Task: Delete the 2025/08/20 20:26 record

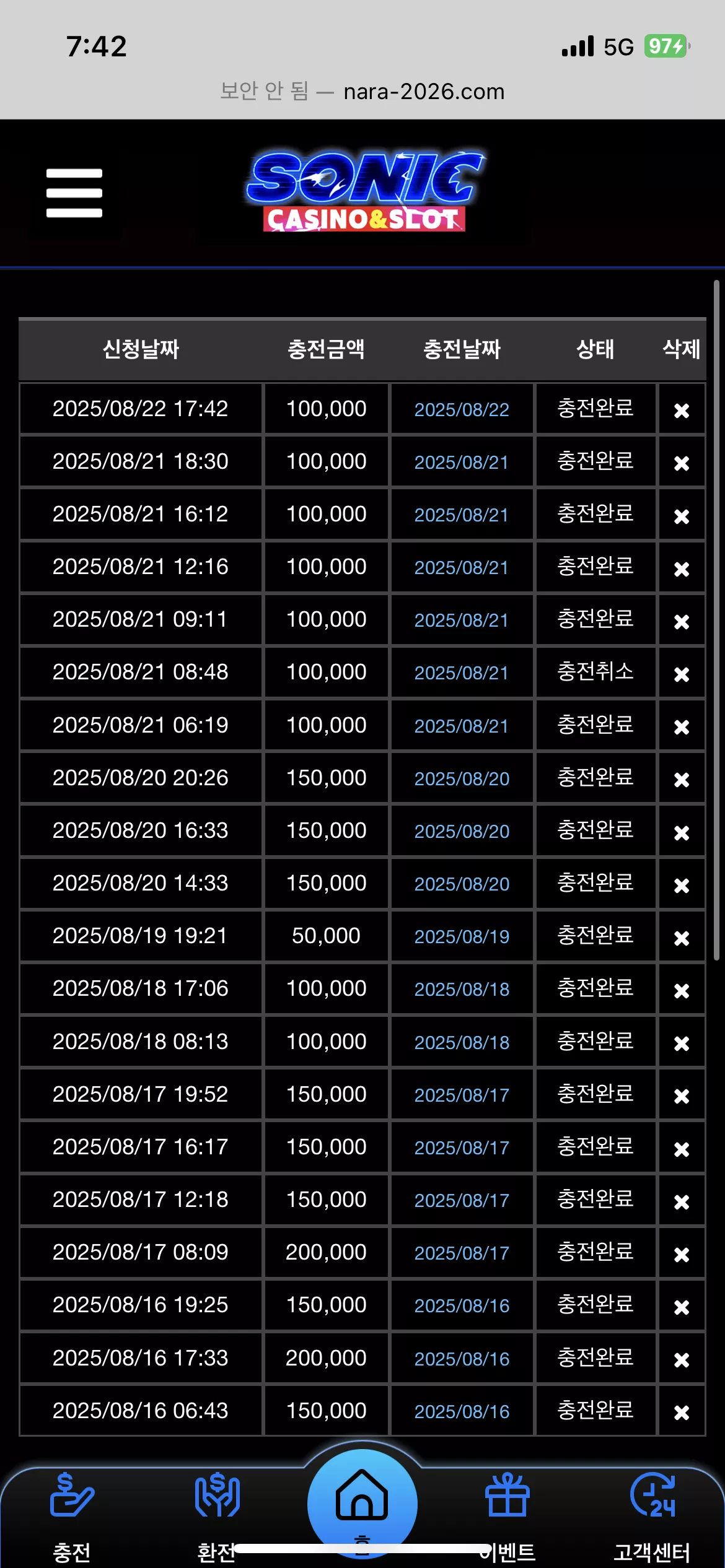Action: pos(682,779)
